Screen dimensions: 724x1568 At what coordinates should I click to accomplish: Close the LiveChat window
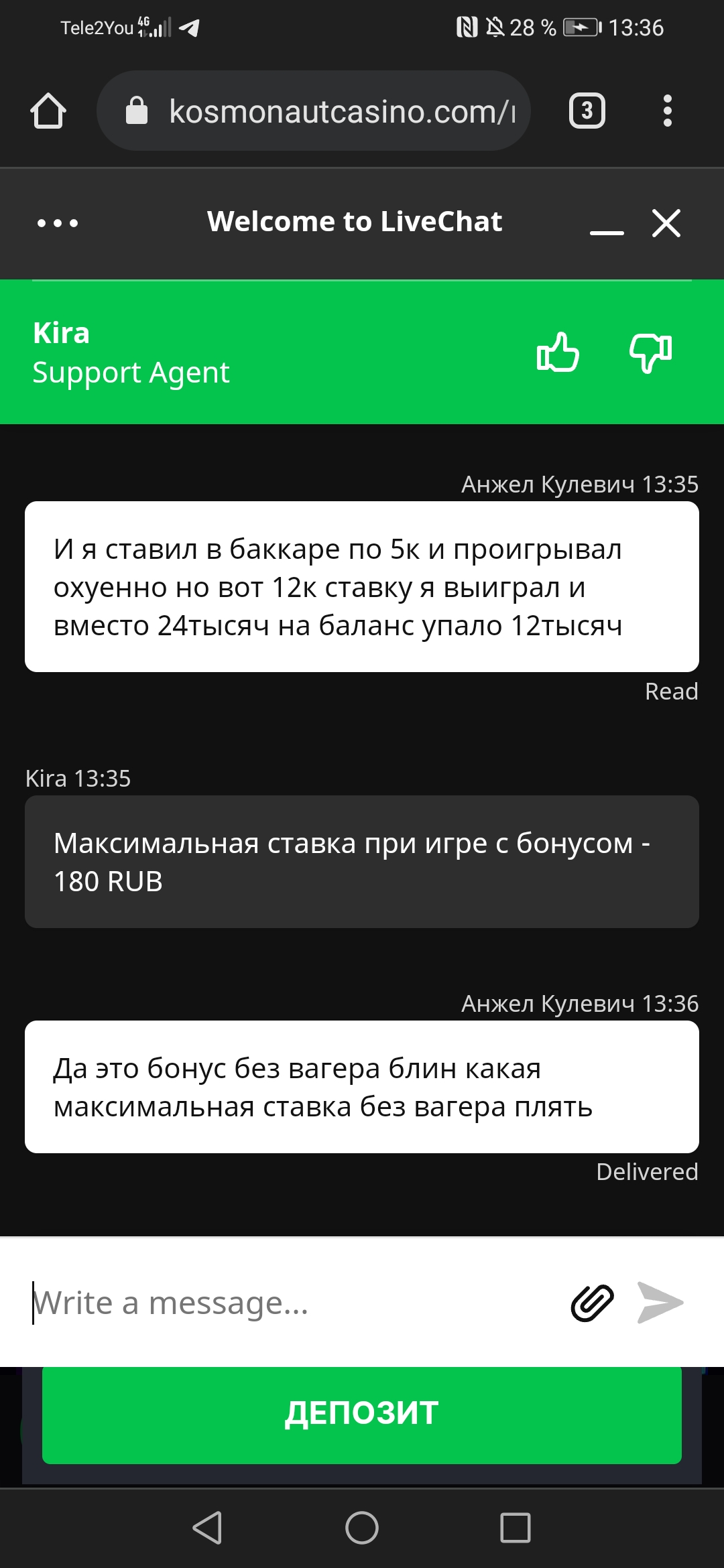(666, 223)
